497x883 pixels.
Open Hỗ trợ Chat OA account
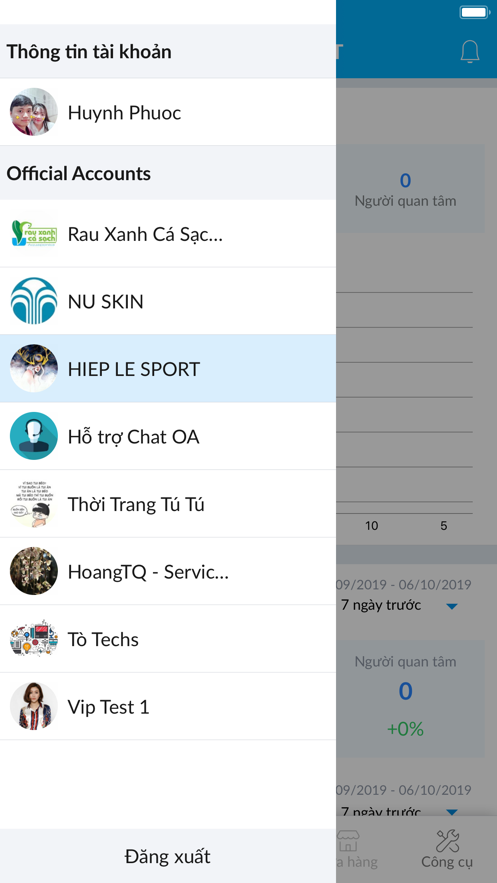(x=168, y=436)
